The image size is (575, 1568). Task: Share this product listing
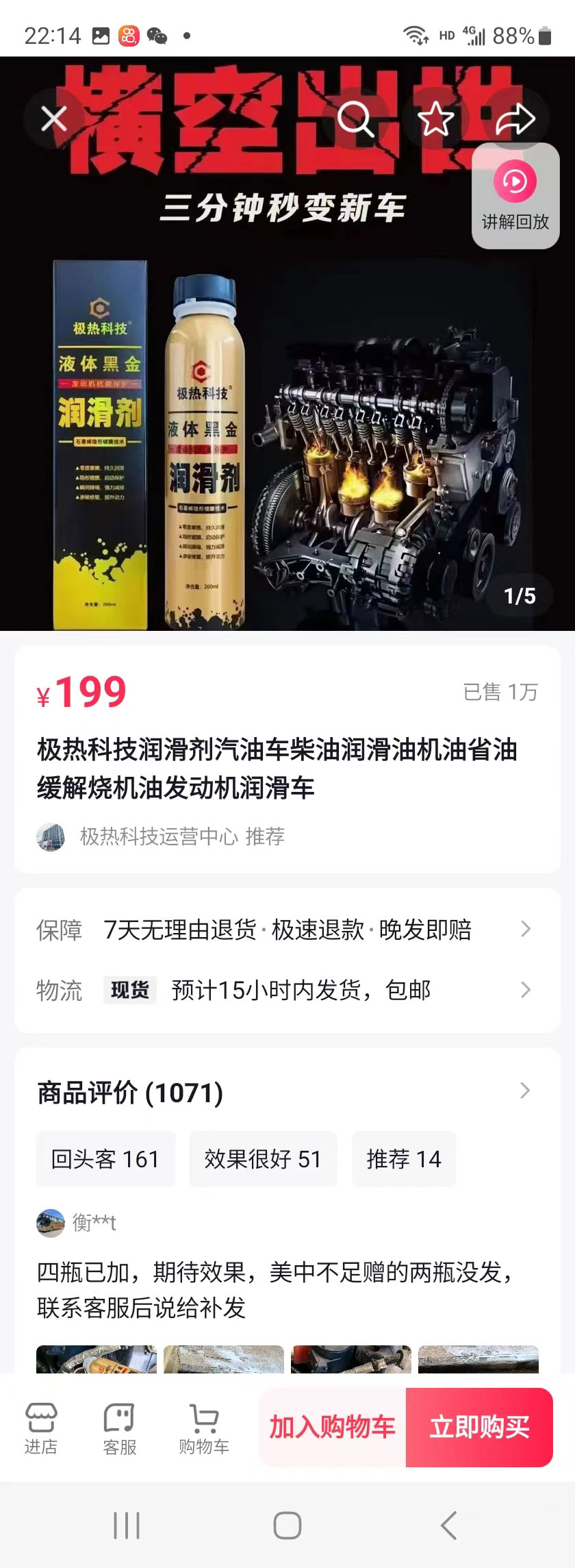[x=515, y=119]
